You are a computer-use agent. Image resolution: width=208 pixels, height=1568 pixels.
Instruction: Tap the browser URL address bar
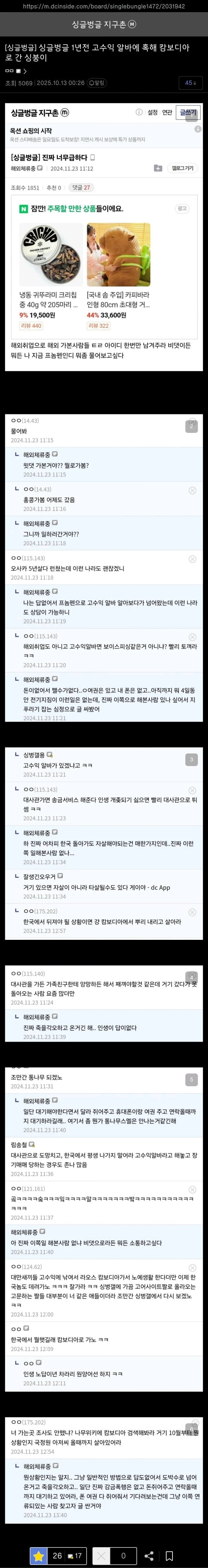click(x=103, y=6)
